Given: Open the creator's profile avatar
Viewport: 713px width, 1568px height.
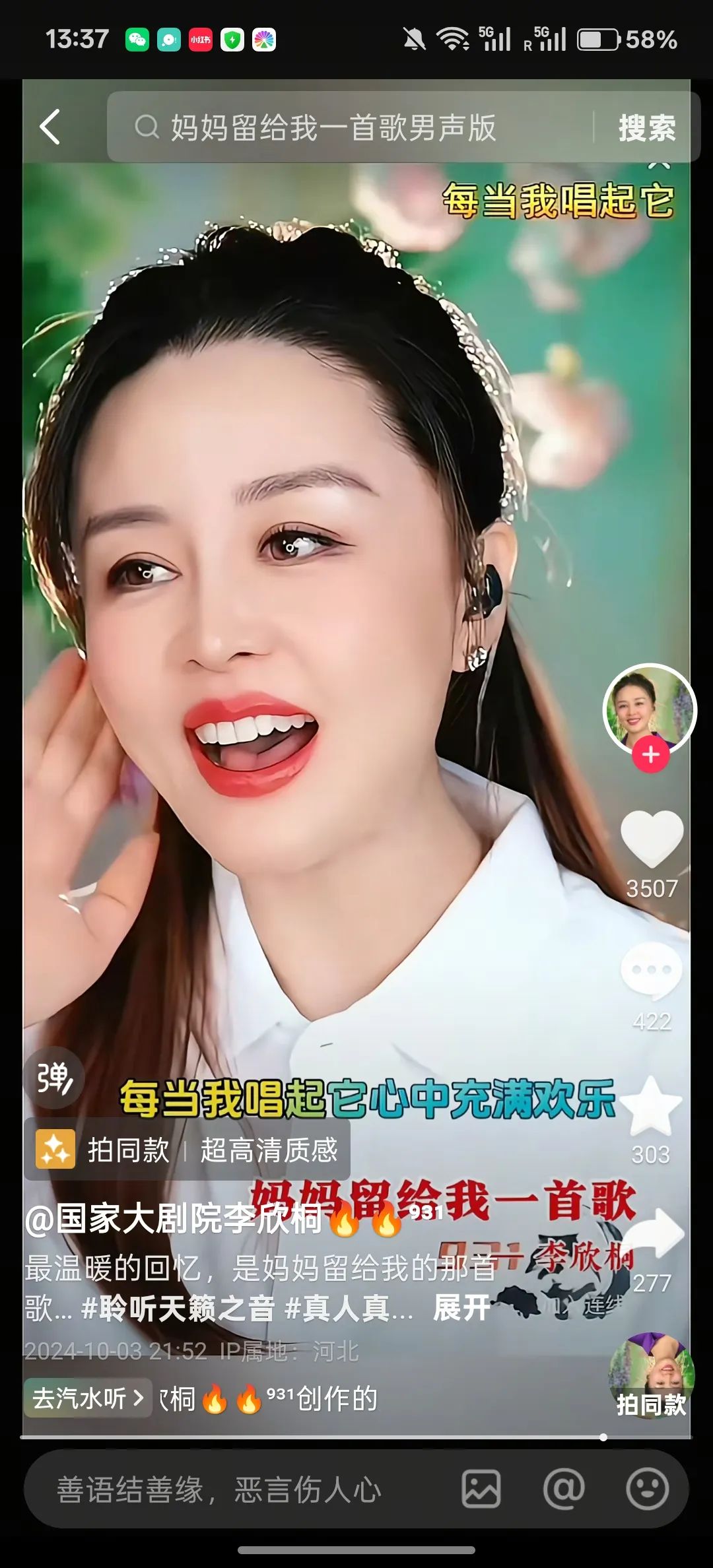Looking at the screenshot, I should tap(650, 709).
